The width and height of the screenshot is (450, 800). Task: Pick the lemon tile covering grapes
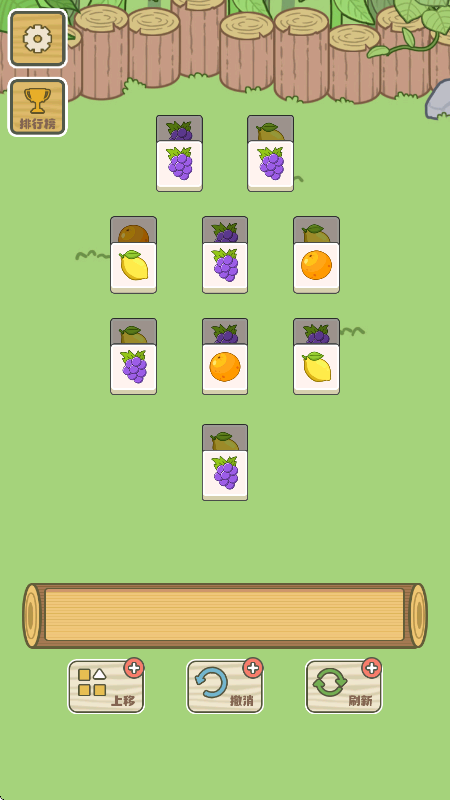click(316, 369)
